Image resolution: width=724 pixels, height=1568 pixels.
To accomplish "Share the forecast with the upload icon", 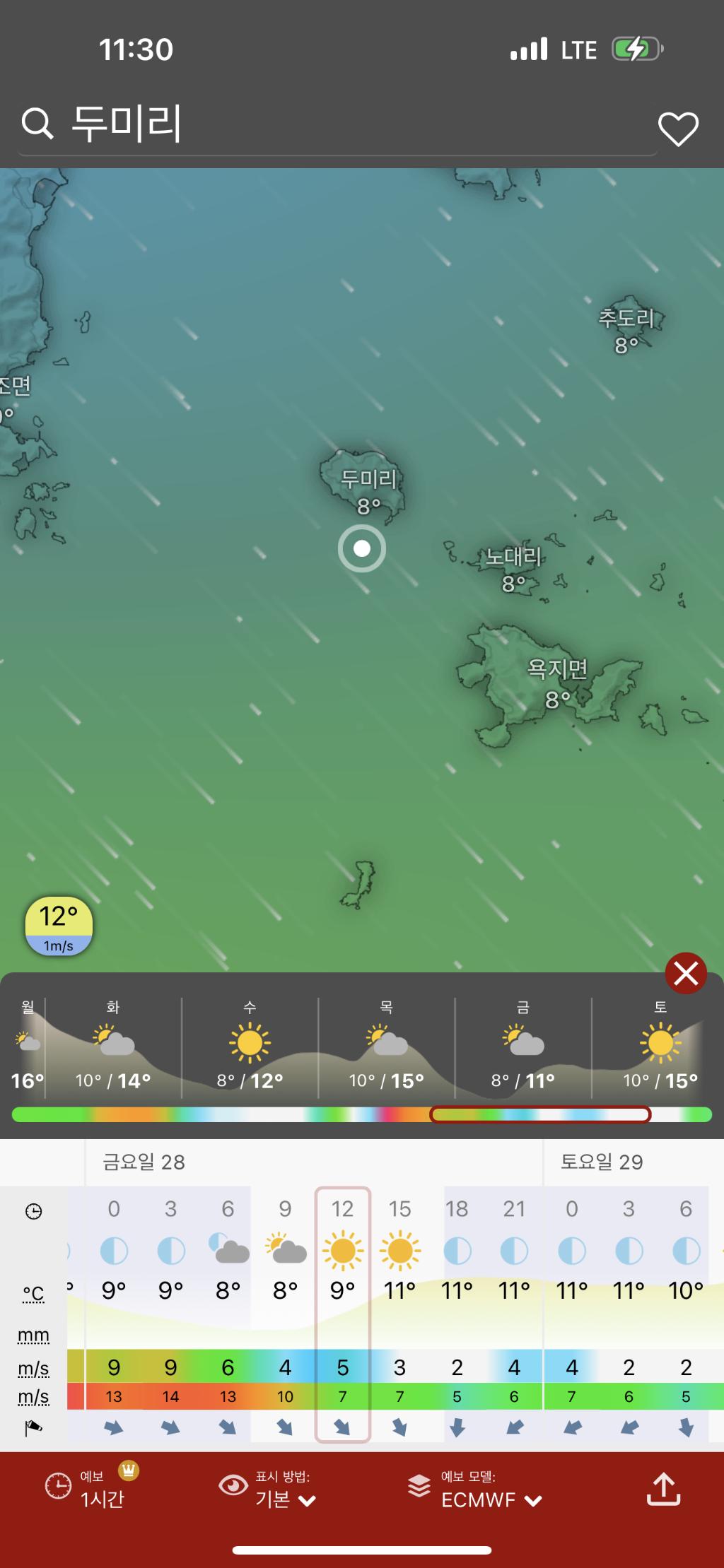I will click(x=663, y=1488).
